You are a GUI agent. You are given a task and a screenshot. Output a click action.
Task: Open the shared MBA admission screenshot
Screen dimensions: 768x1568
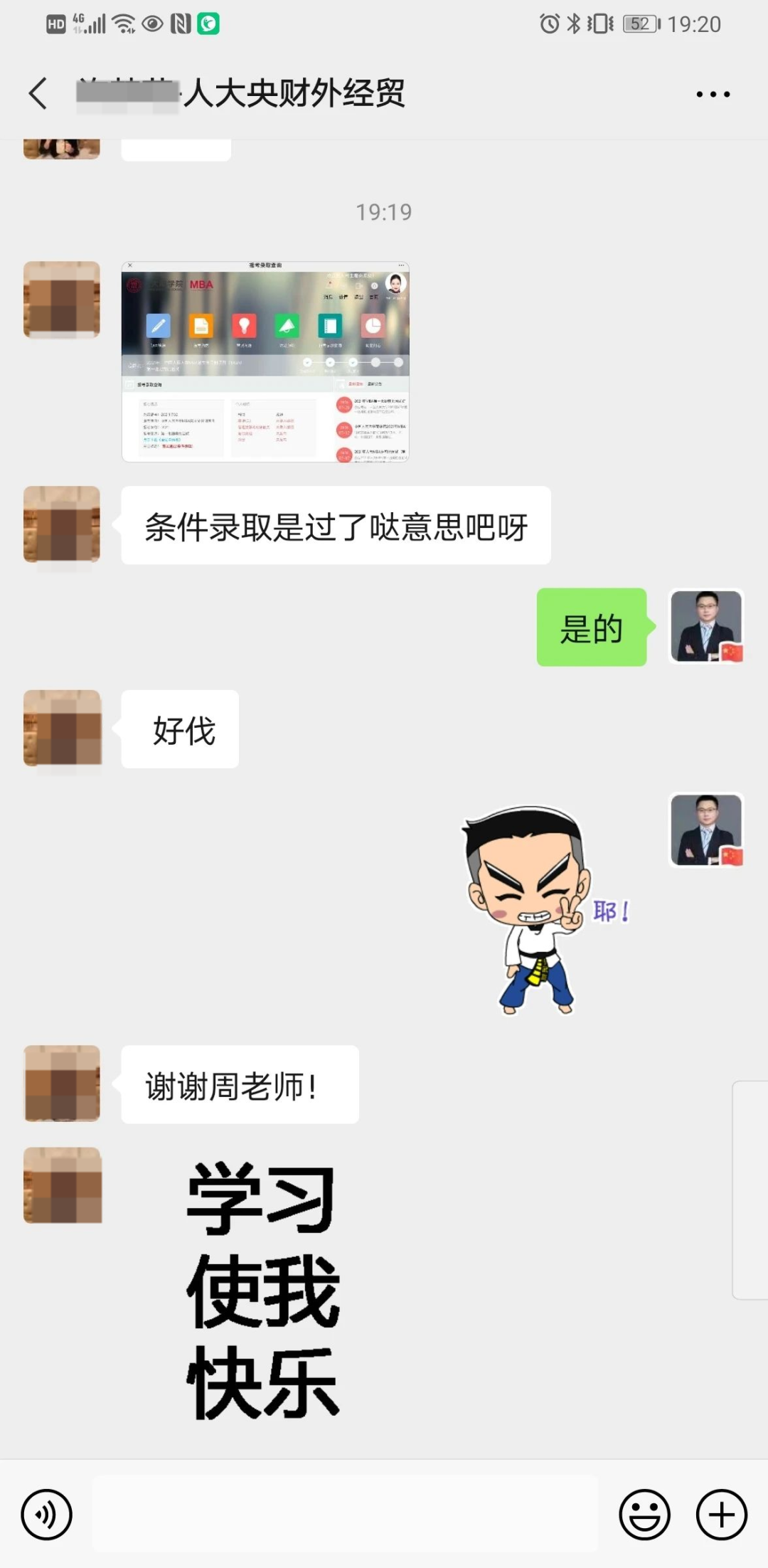click(x=265, y=362)
